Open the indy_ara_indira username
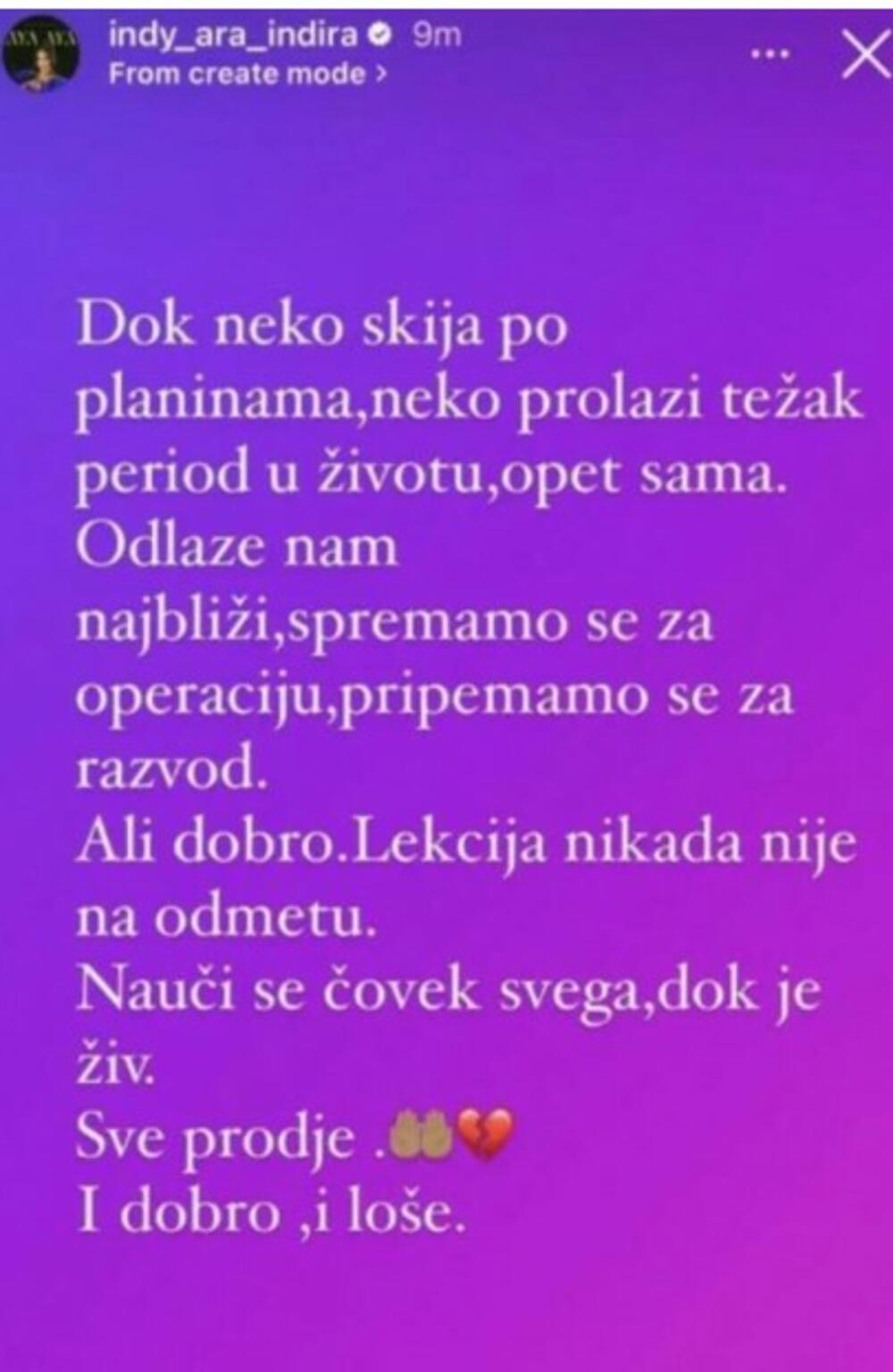This screenshot has height=1372, width=893. (232, 35)
